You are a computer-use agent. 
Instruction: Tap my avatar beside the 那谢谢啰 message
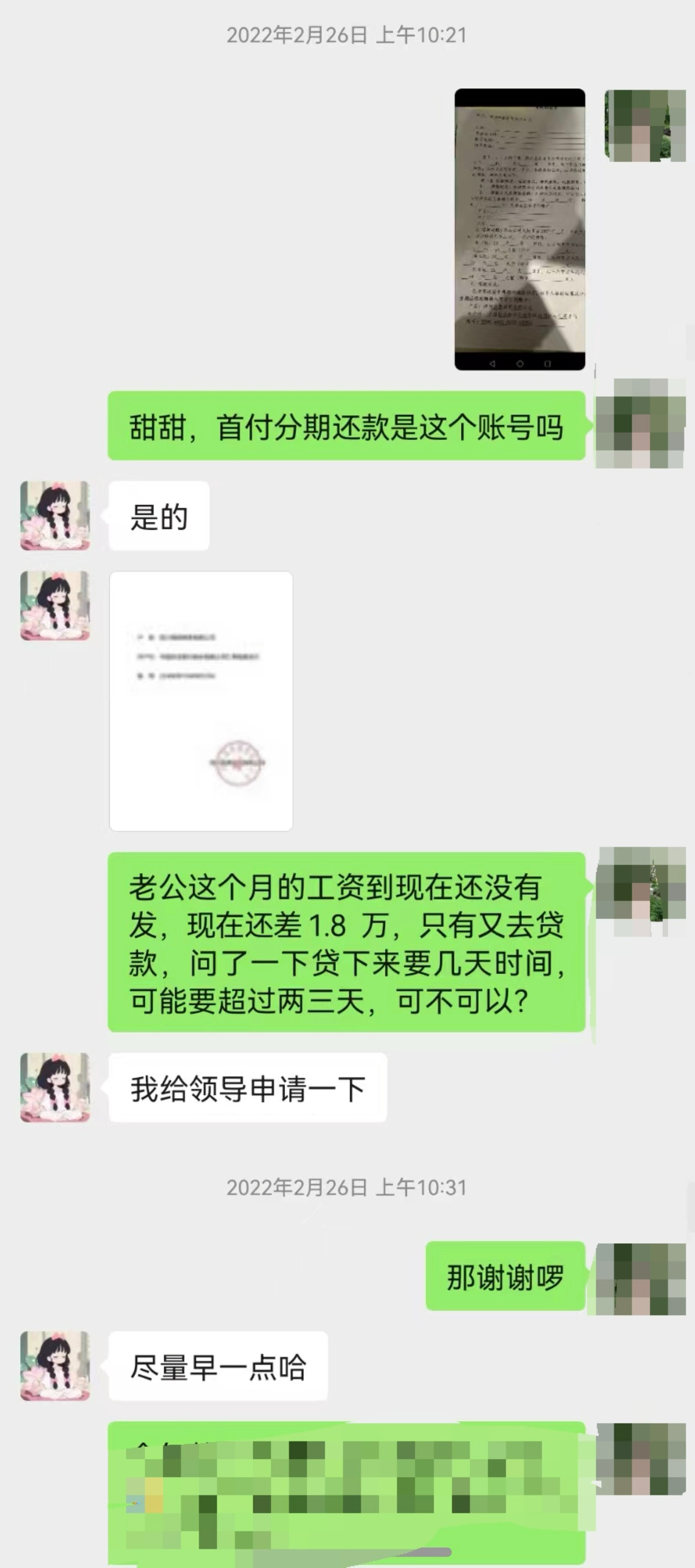641,1278
